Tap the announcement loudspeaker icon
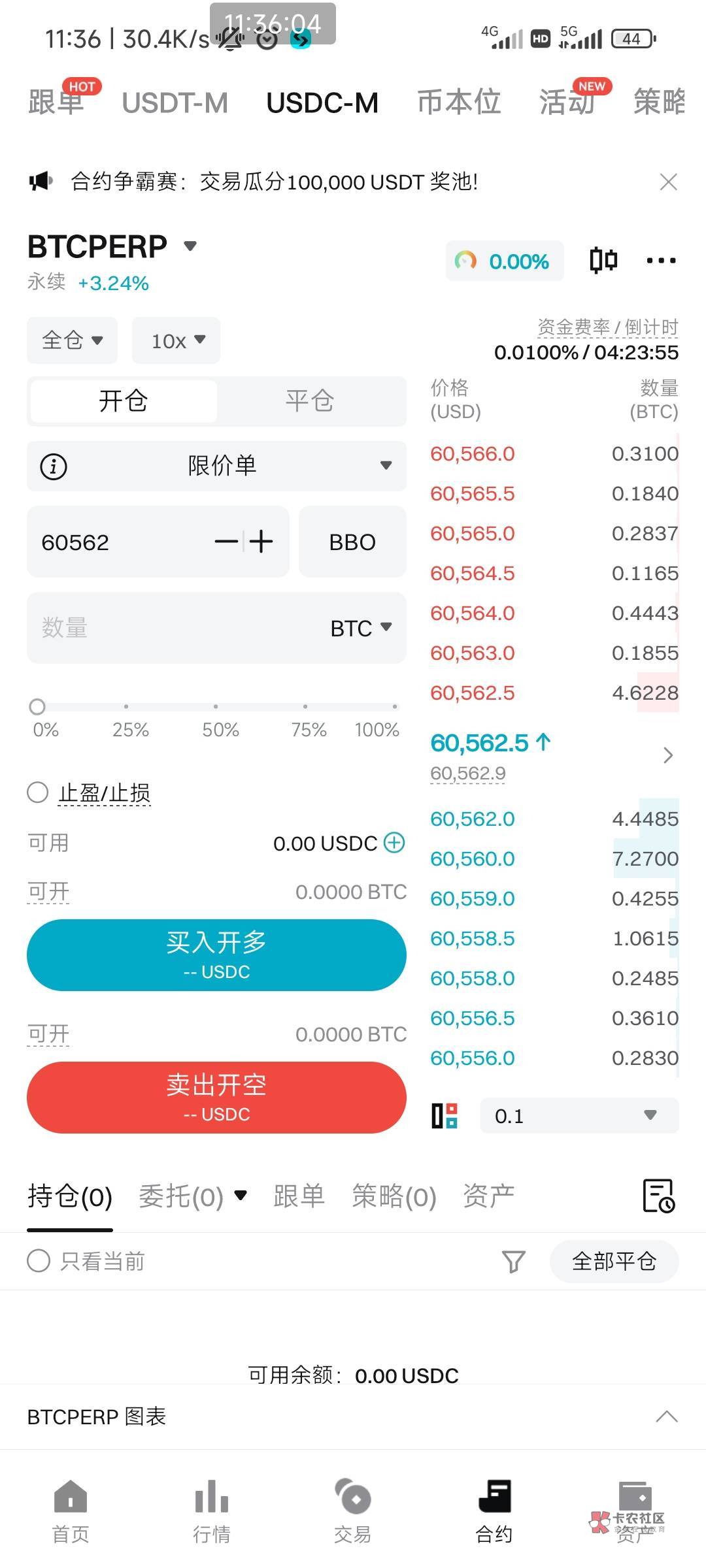The width and height of the screenshot is (706, 1568). pos(41,182)
